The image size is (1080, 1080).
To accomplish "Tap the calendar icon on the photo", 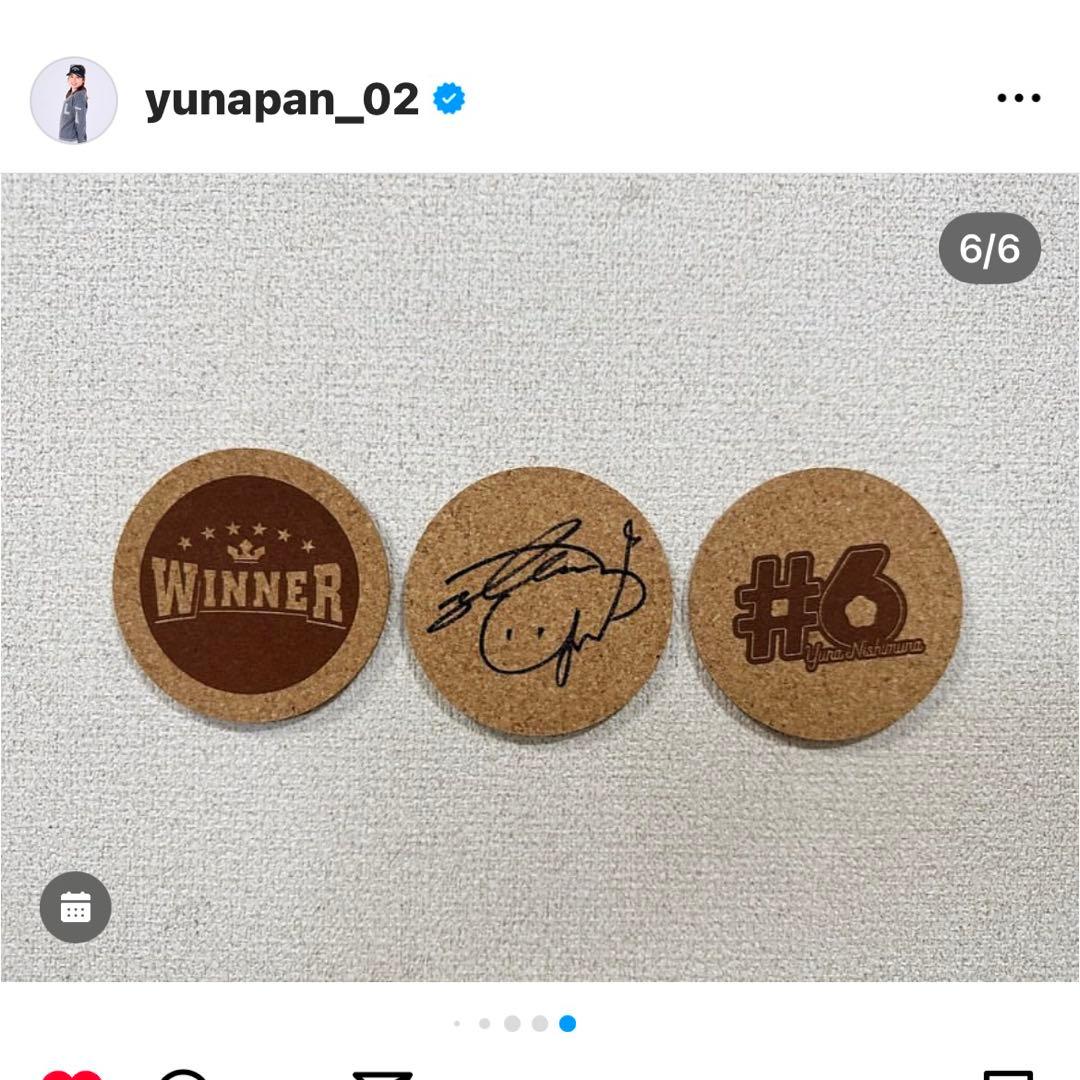I will pos(76,907).
